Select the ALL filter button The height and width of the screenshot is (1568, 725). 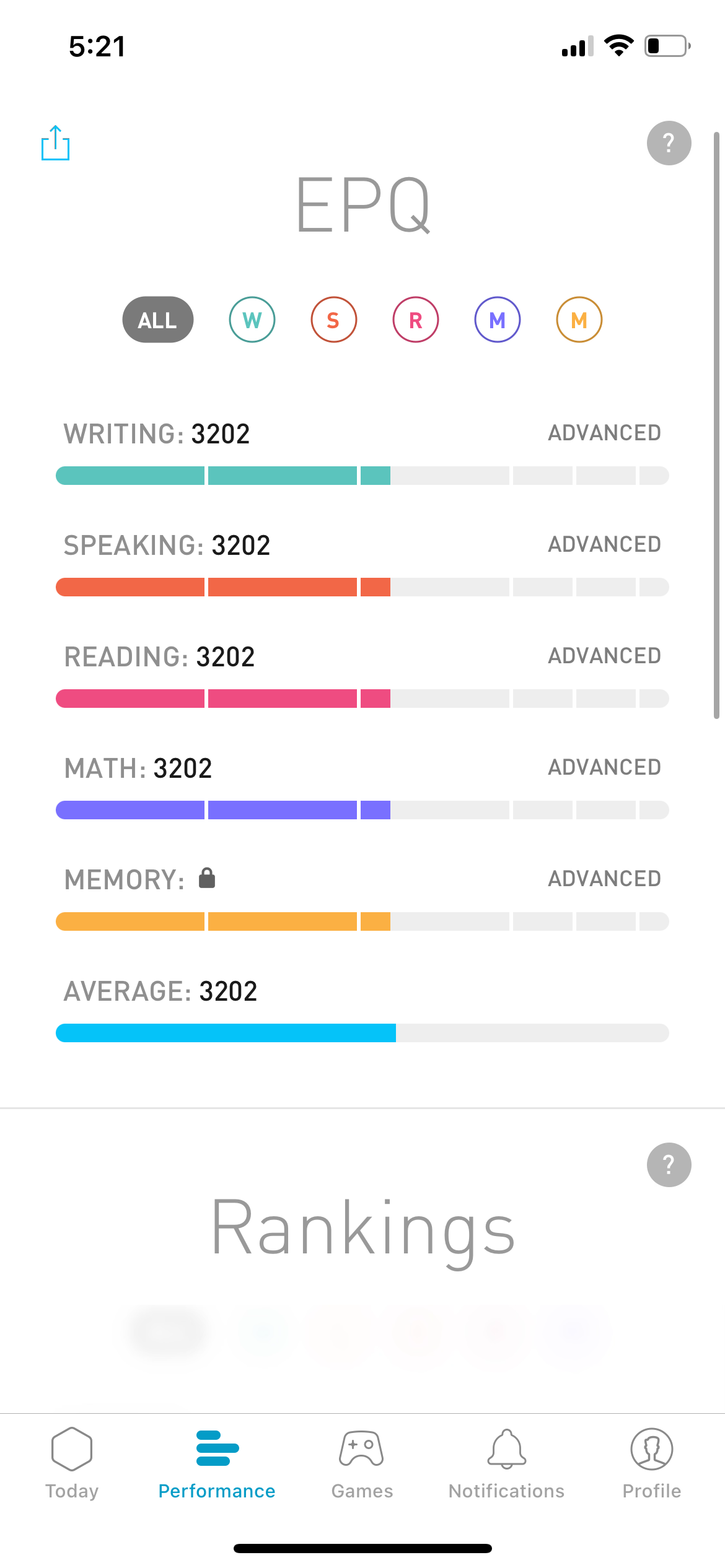pos(158,320)
